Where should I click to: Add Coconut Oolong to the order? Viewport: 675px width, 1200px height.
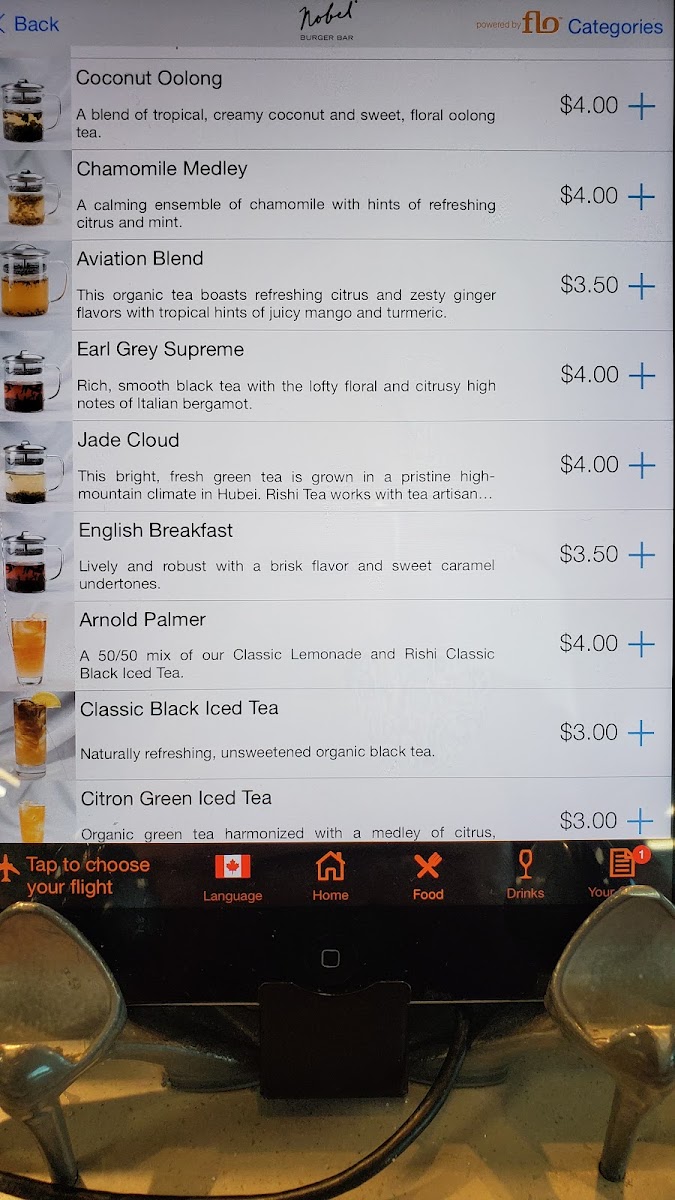coord(641,106)
